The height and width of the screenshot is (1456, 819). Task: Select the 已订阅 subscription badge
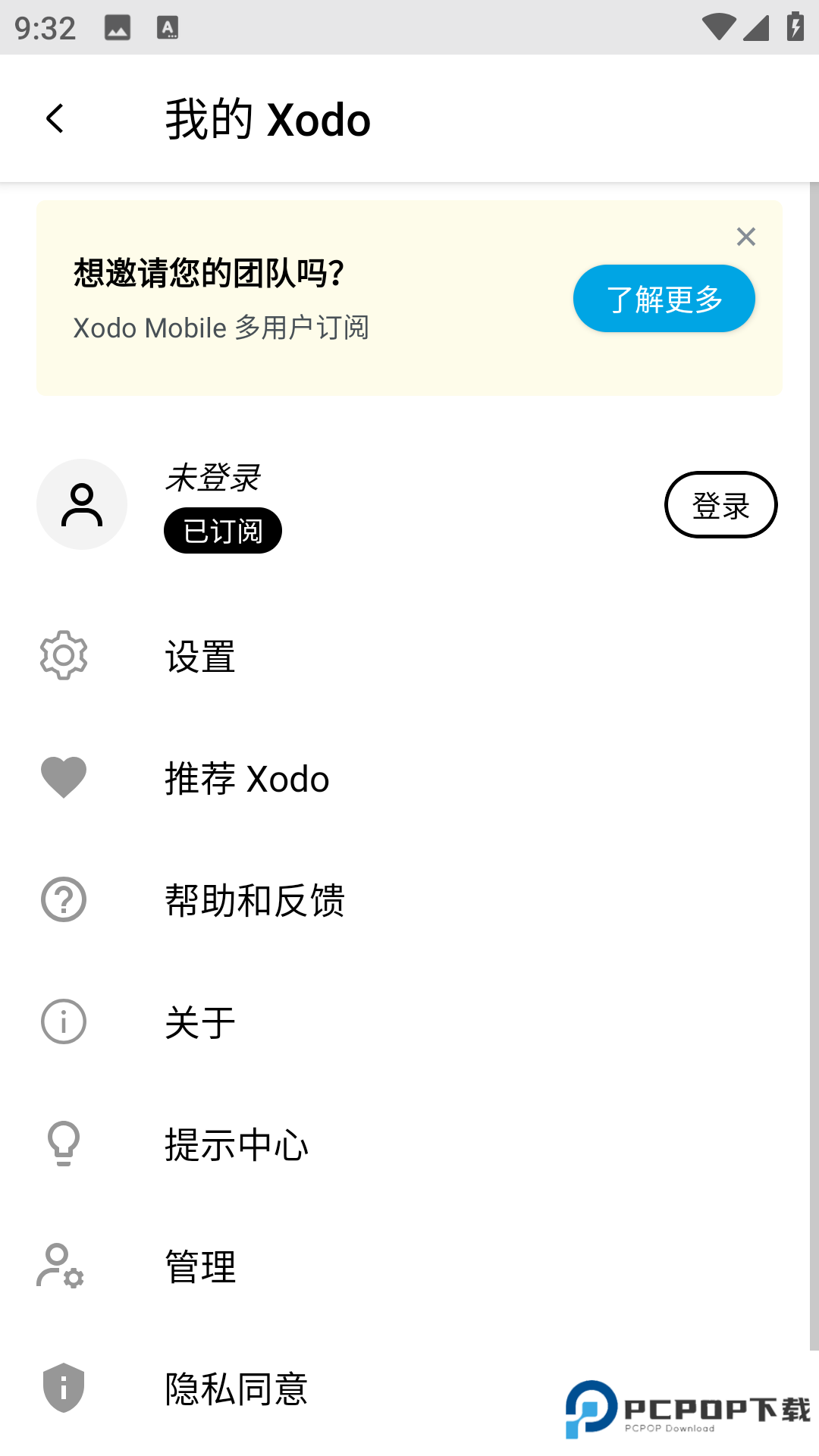(222, 531)
